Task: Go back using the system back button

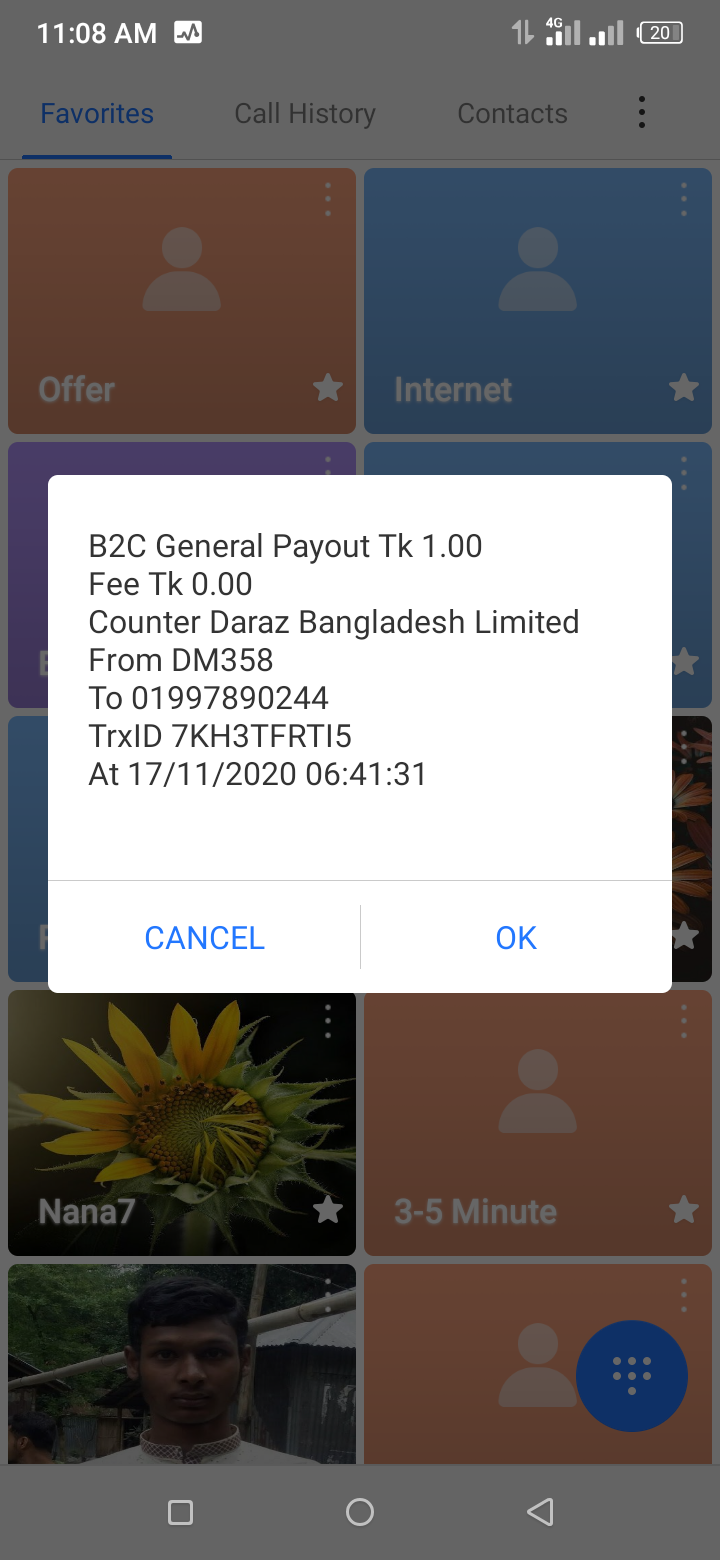Action: (x=540, y=1512)
